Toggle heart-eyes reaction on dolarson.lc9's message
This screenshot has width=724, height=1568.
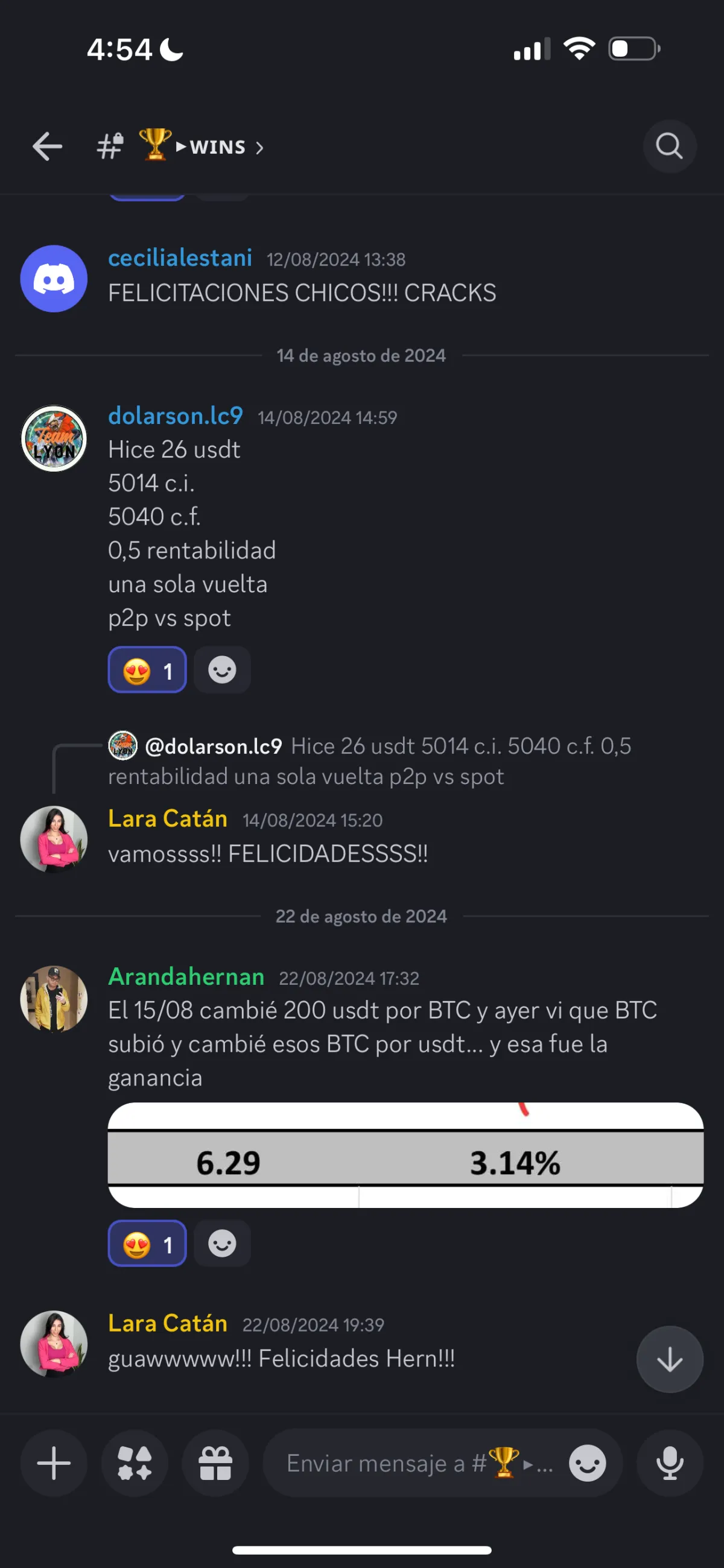[x=147, y=669]
